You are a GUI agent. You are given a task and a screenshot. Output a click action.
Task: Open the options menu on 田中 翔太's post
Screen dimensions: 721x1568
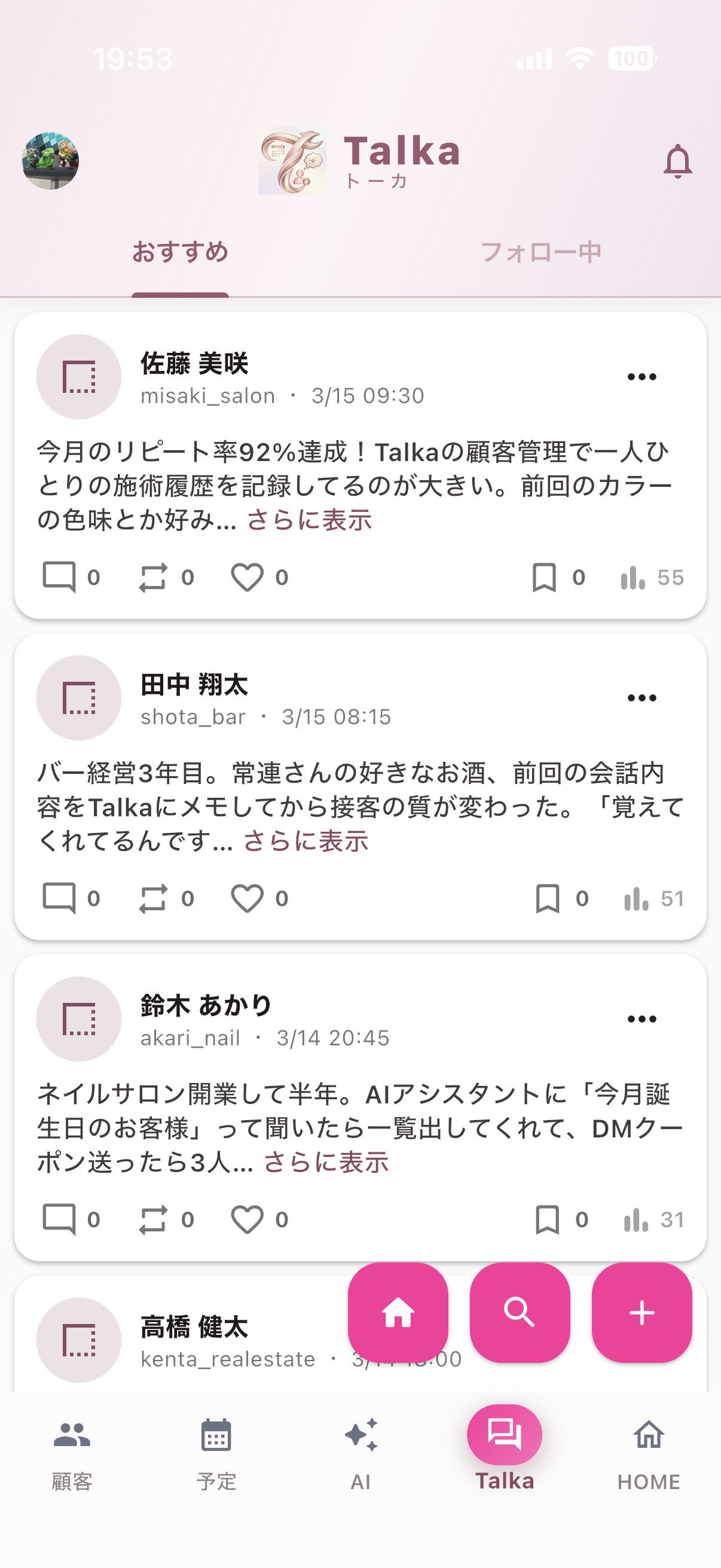click(x=642, y=697)
